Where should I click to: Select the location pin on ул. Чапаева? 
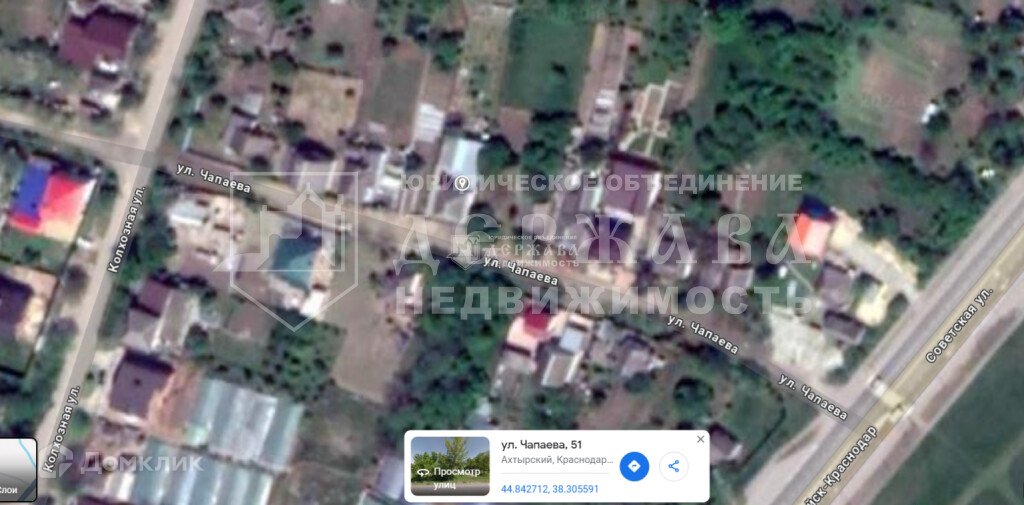coord(462,183)
